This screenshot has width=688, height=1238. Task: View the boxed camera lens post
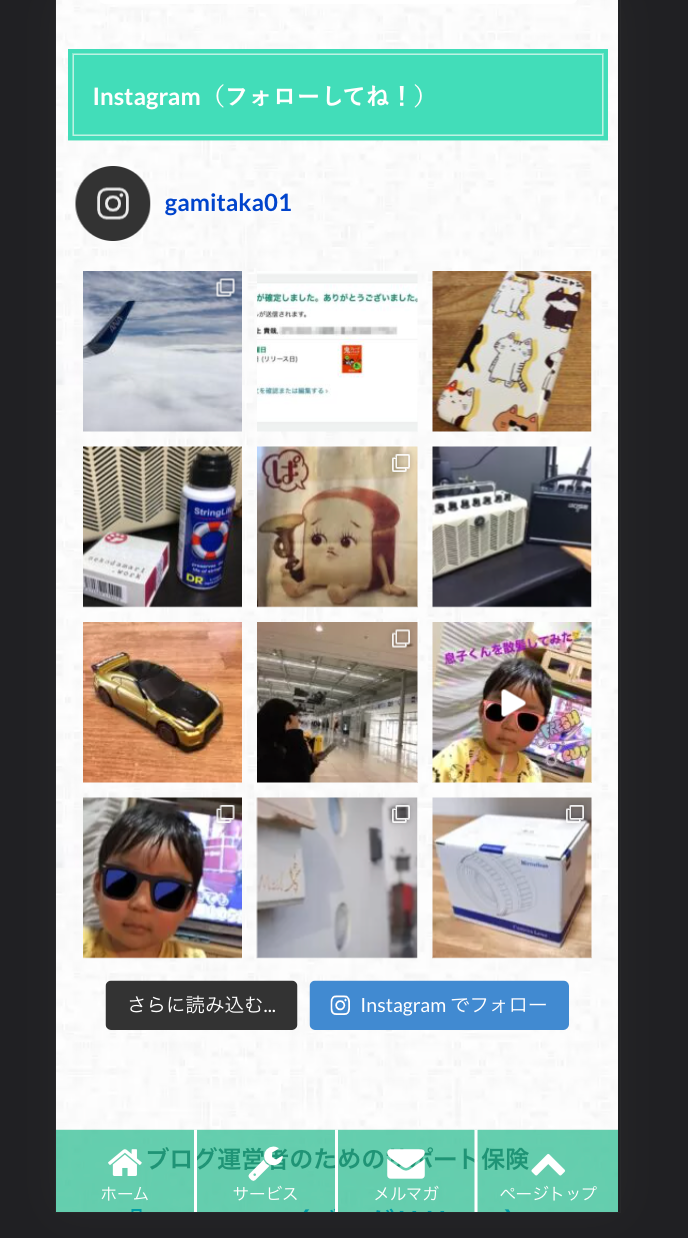(511, 877)
